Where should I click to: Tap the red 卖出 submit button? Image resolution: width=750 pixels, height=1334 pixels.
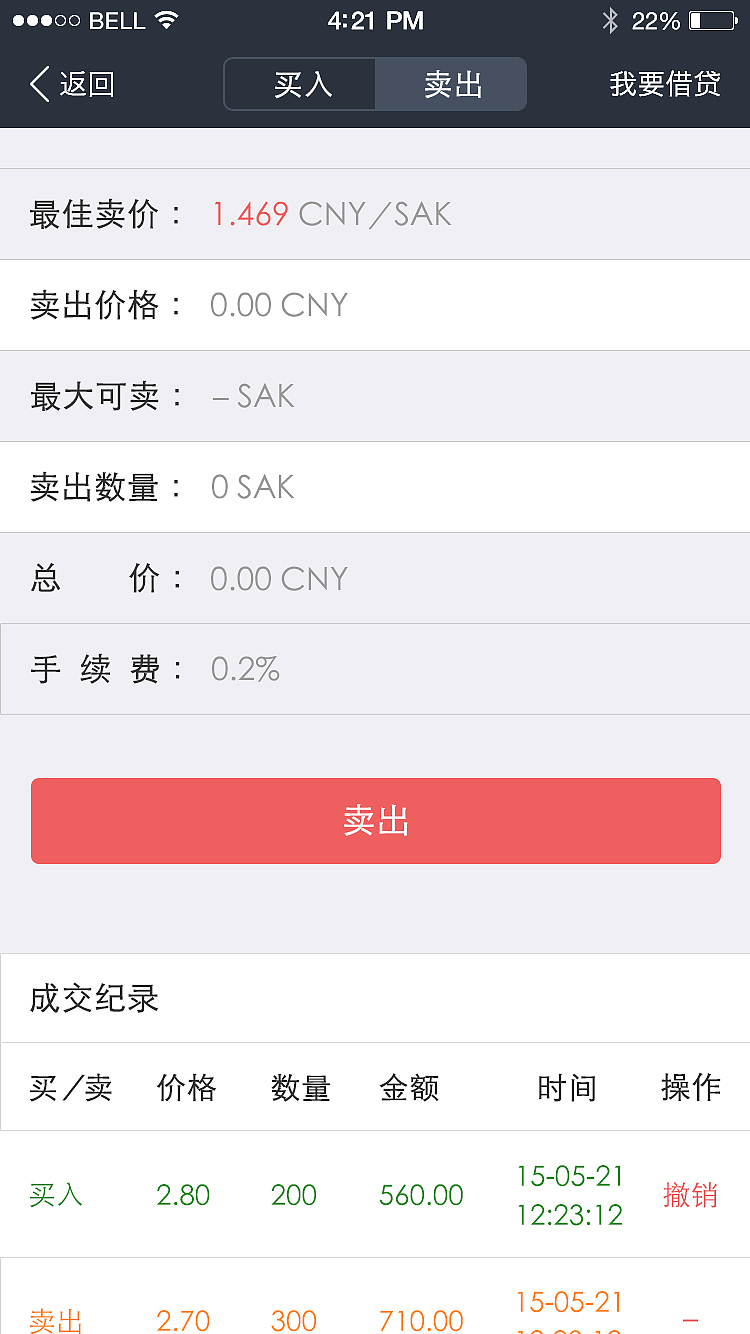pyautogui.click(x=375, y=821)
